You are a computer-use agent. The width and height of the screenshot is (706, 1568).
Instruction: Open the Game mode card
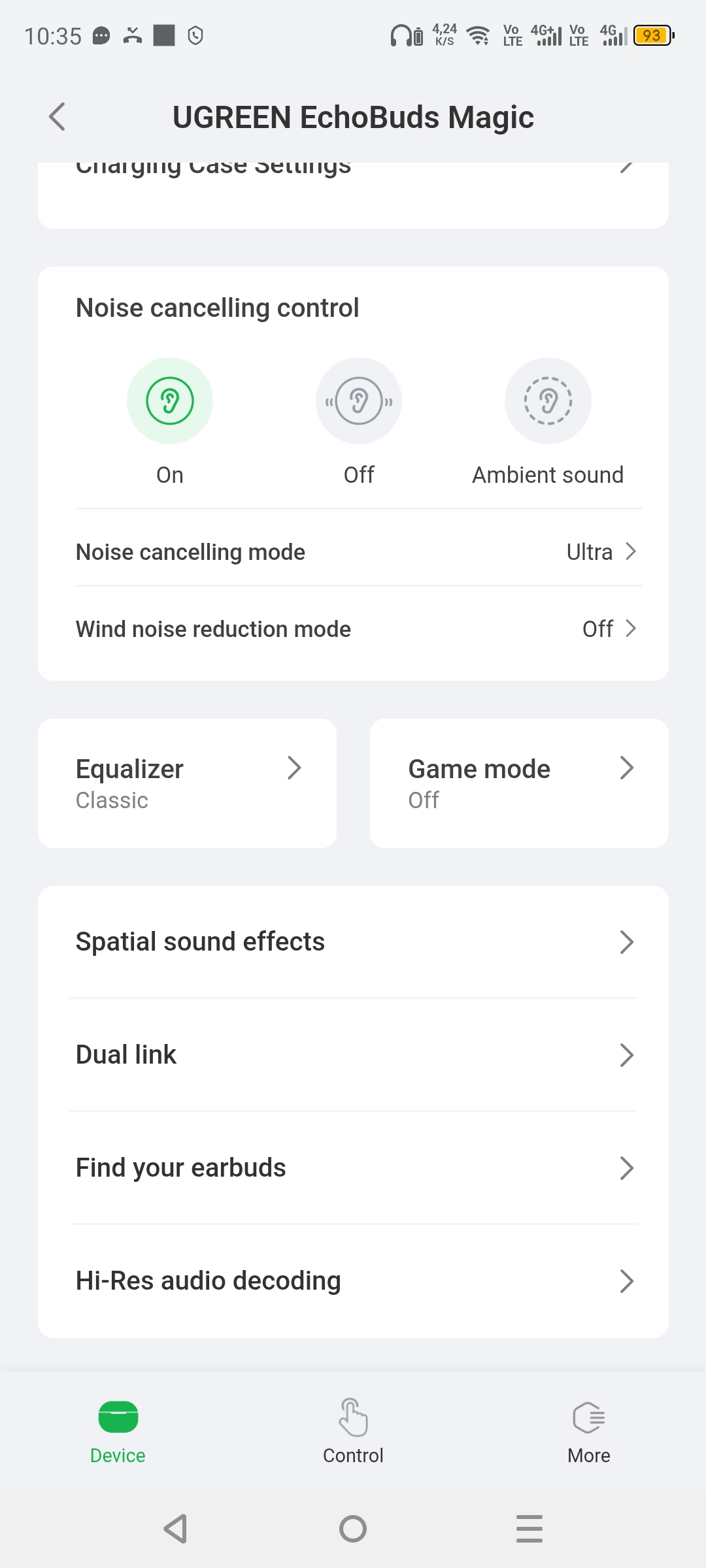519,783
